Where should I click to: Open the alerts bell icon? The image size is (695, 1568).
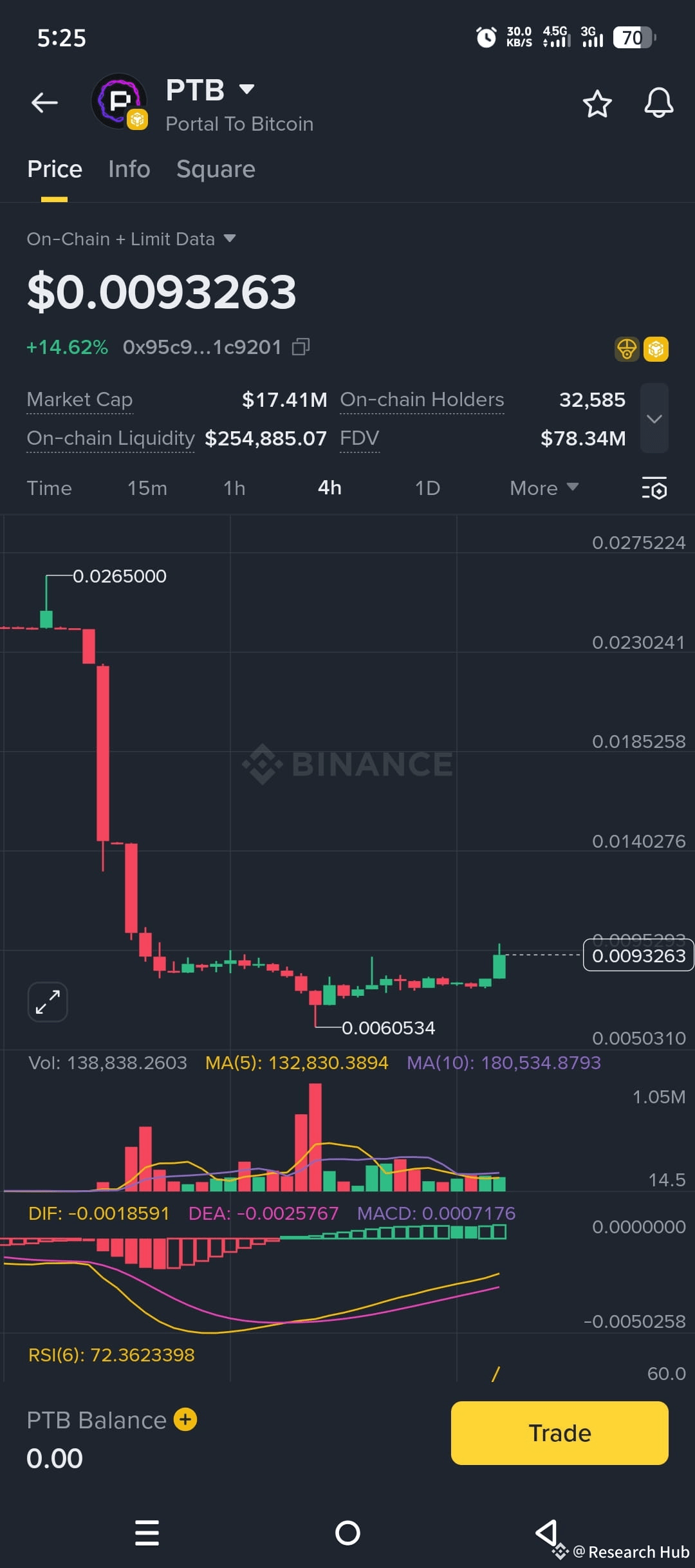point(657,103)
